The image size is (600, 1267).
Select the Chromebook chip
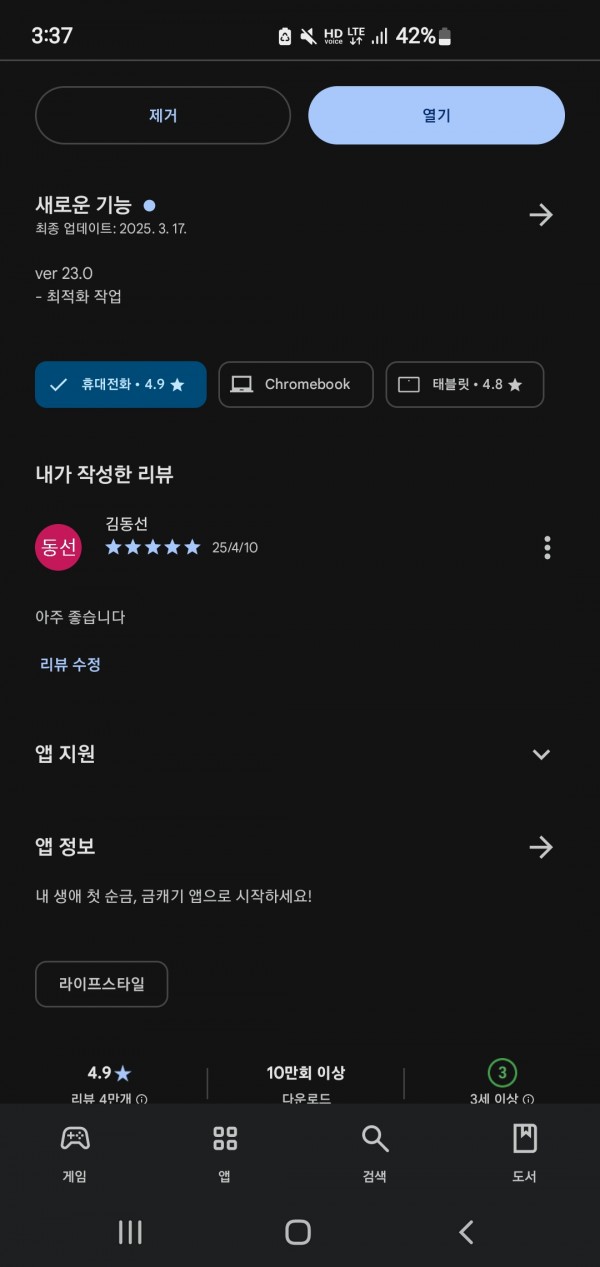296,384
